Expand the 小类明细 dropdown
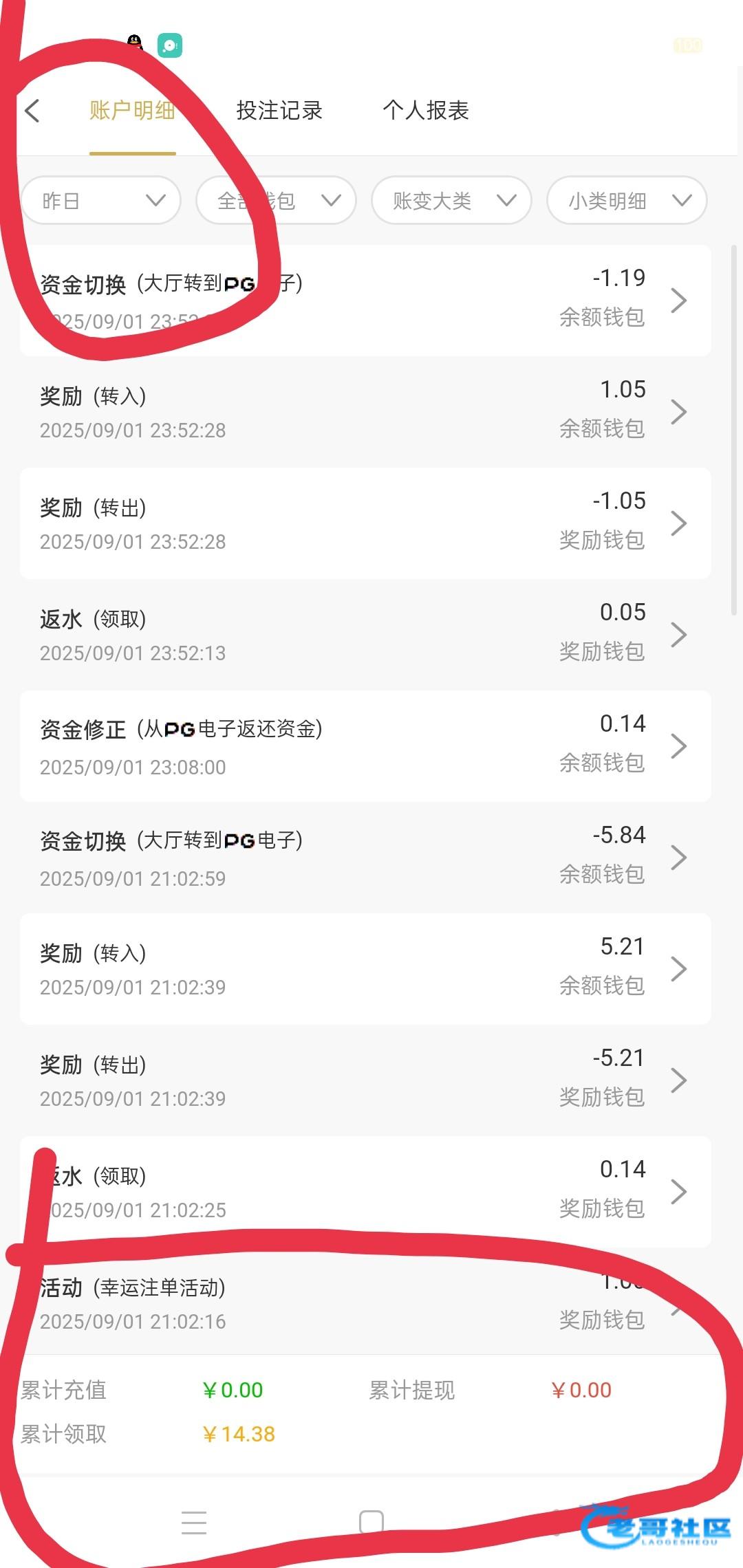This screenshot has width=743, height=1568. pos(627,200)
